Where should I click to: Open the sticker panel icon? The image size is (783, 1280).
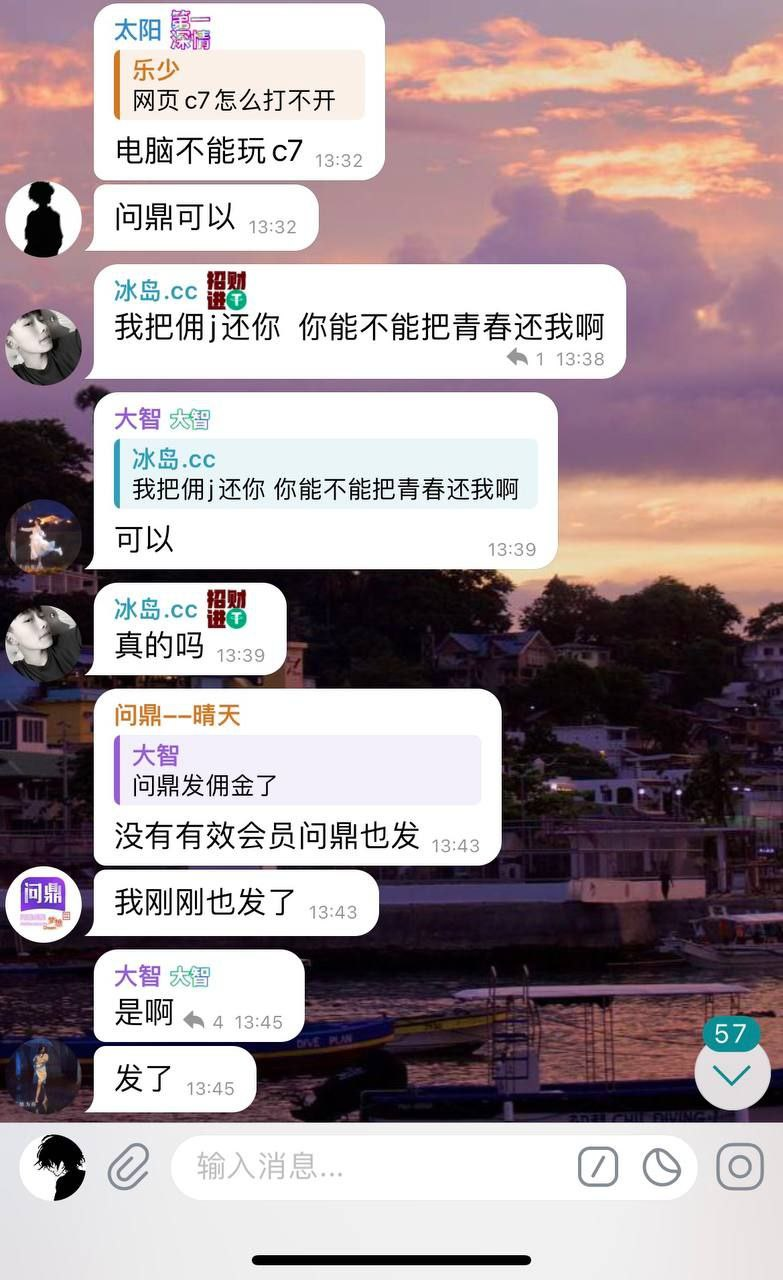pyautogui.click(x=661, y=1166)
